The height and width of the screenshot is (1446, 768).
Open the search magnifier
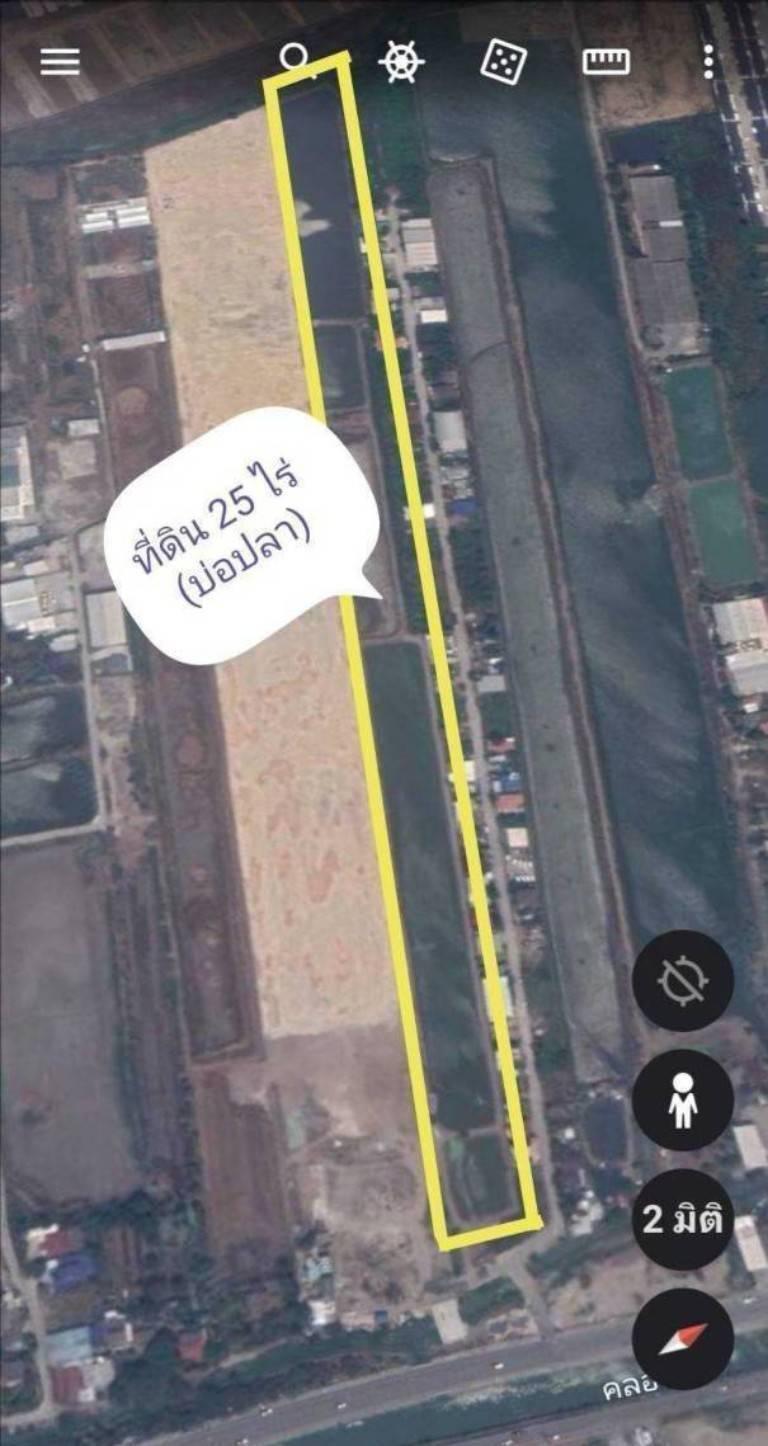pos(296,58)
